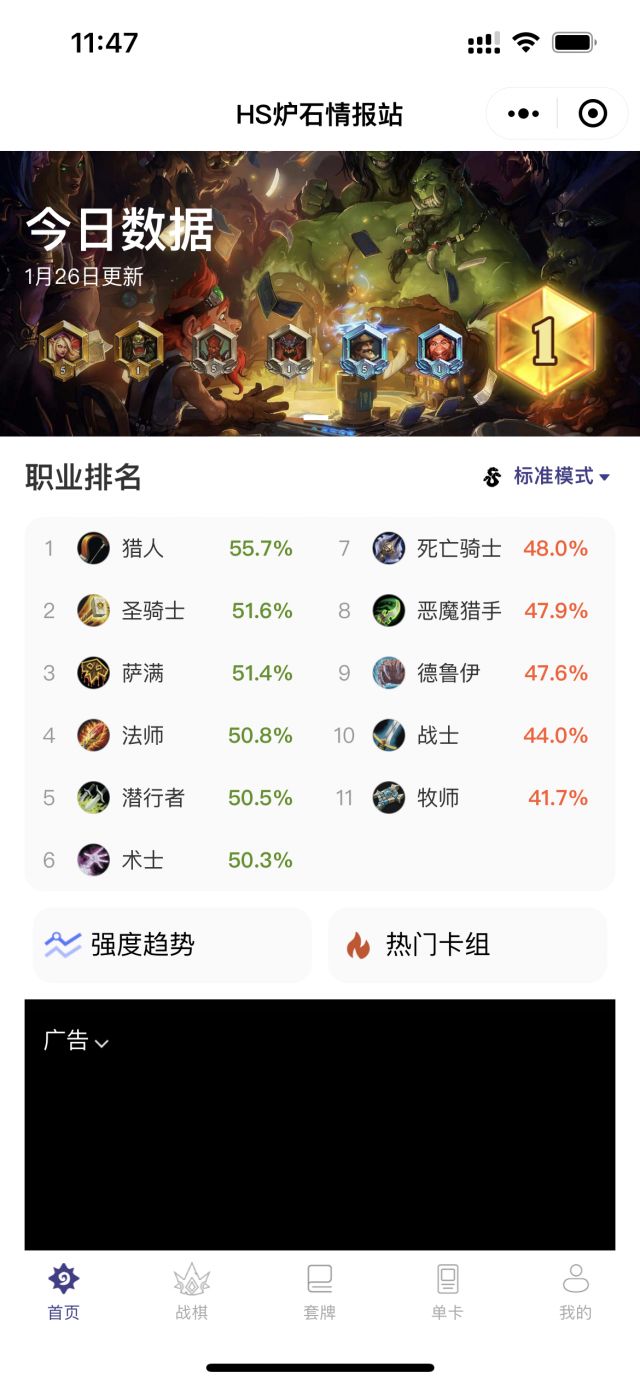This screenshot has width=640, height=1385.
Task: Open 潜行者 class row
Action: point(168,797)
